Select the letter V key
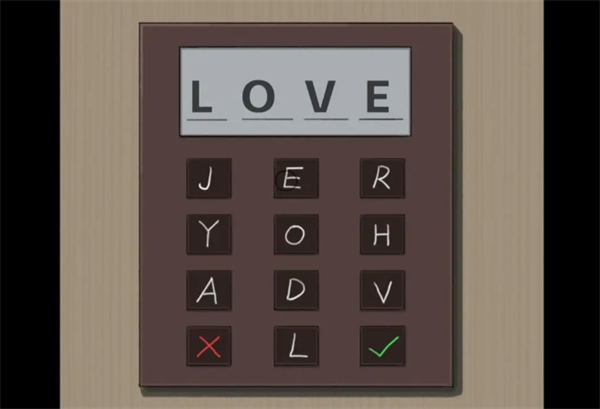This screenshot has width=600, height=409. 382,290
